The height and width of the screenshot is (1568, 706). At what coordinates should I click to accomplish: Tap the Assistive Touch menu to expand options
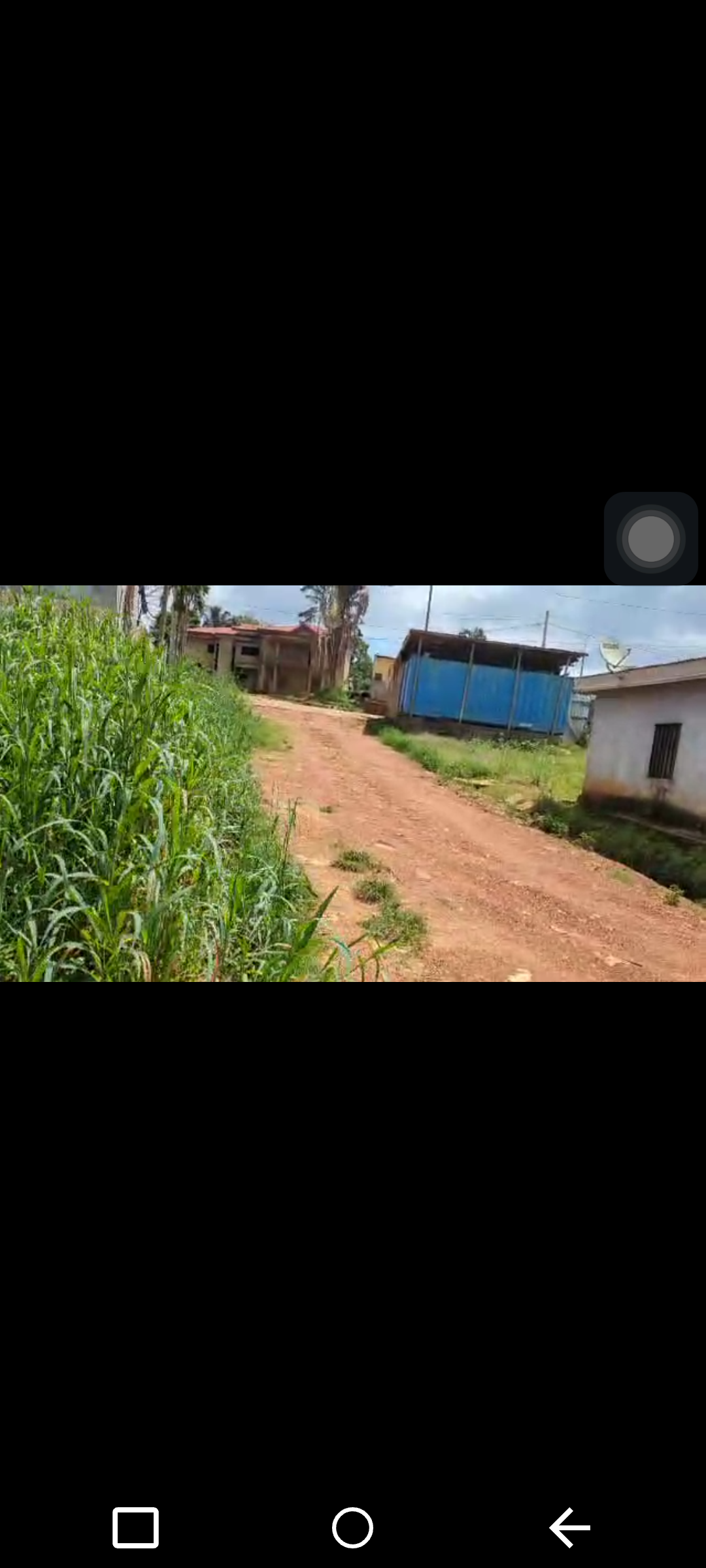pos(651,540)
